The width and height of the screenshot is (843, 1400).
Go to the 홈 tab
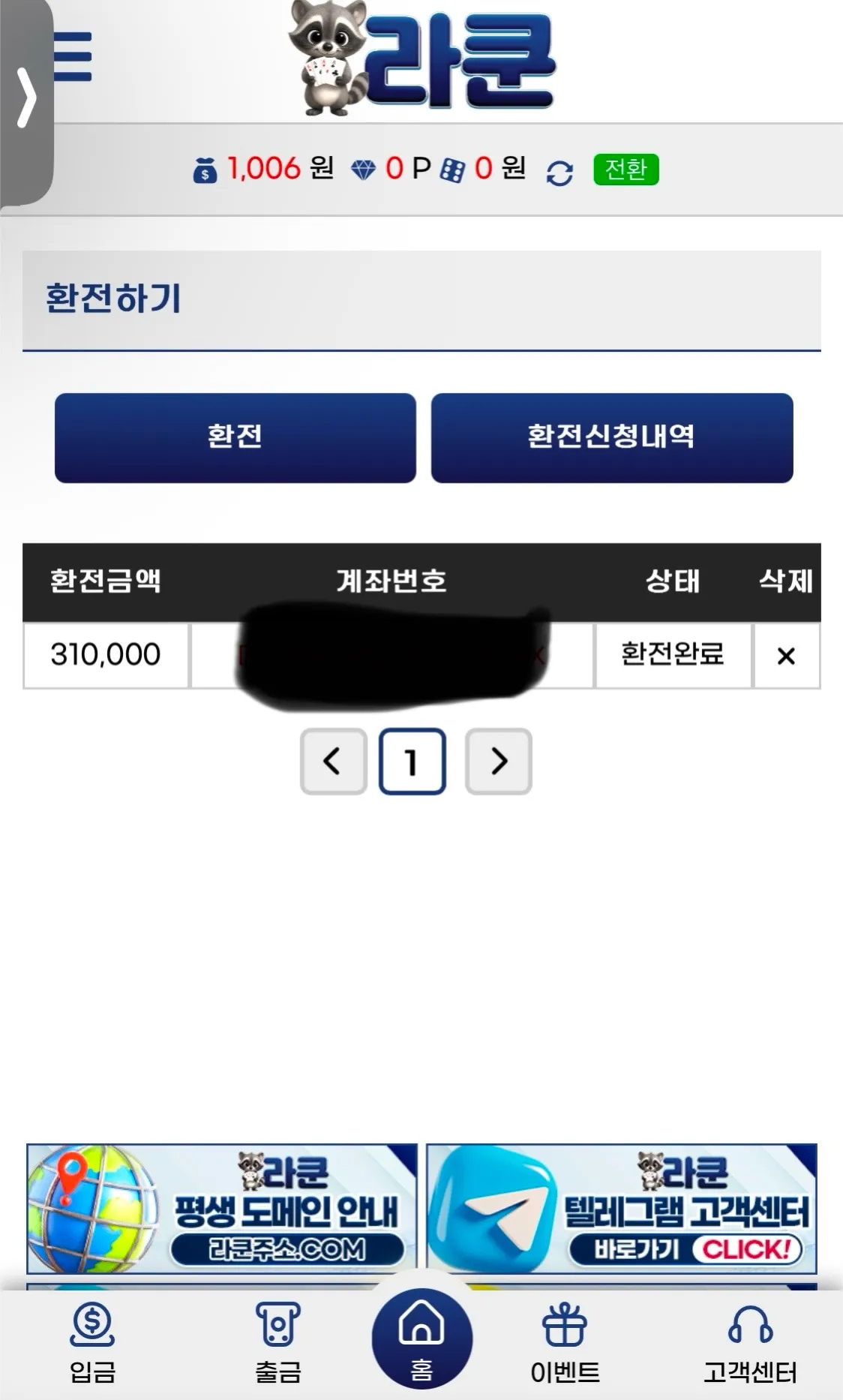pyautogui.click(x=421, y=1338)
